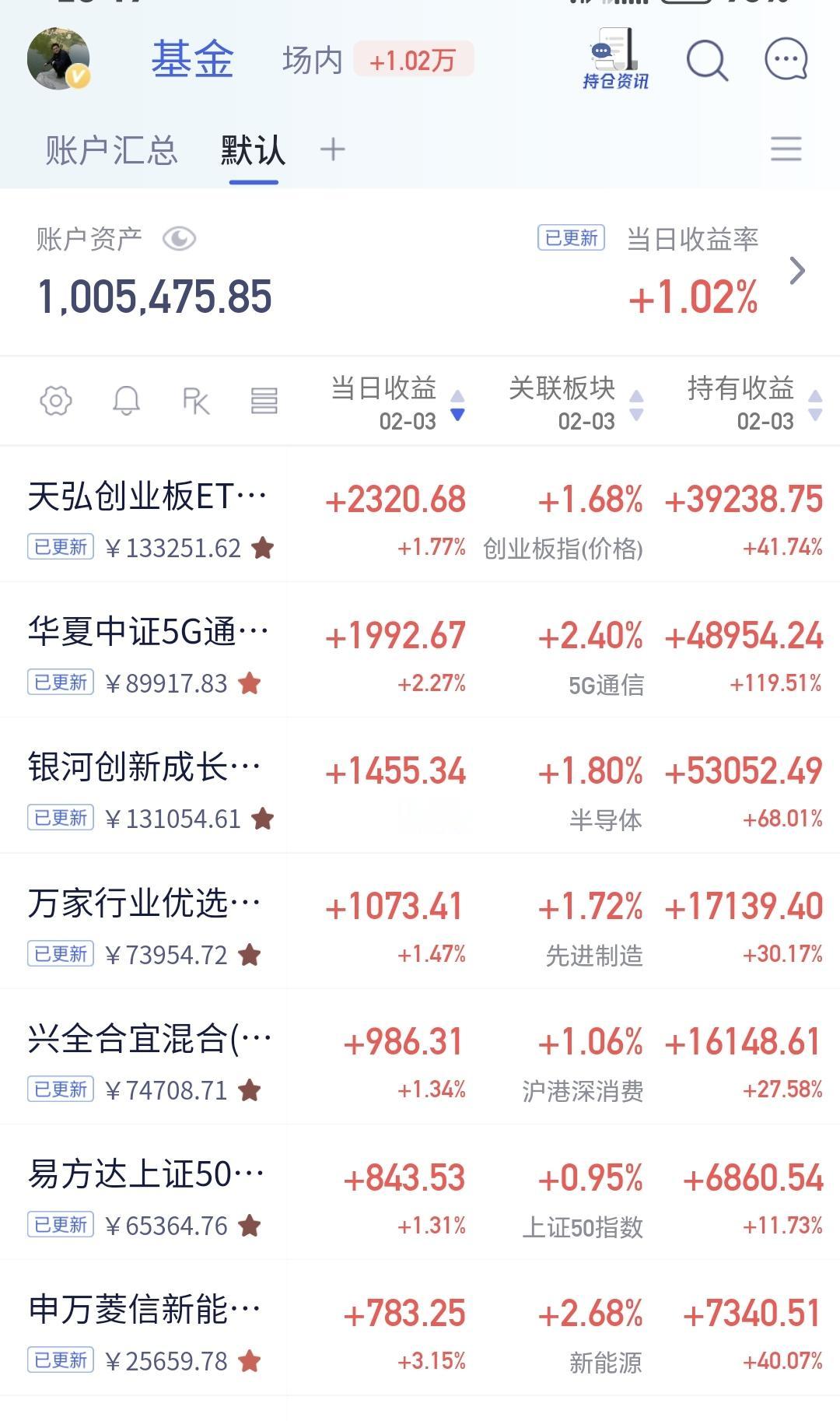The height and width of the screenshot is (1421, 840).
Task: Unstar the 天弘创业板ET fund
Action: coord(261,547)
